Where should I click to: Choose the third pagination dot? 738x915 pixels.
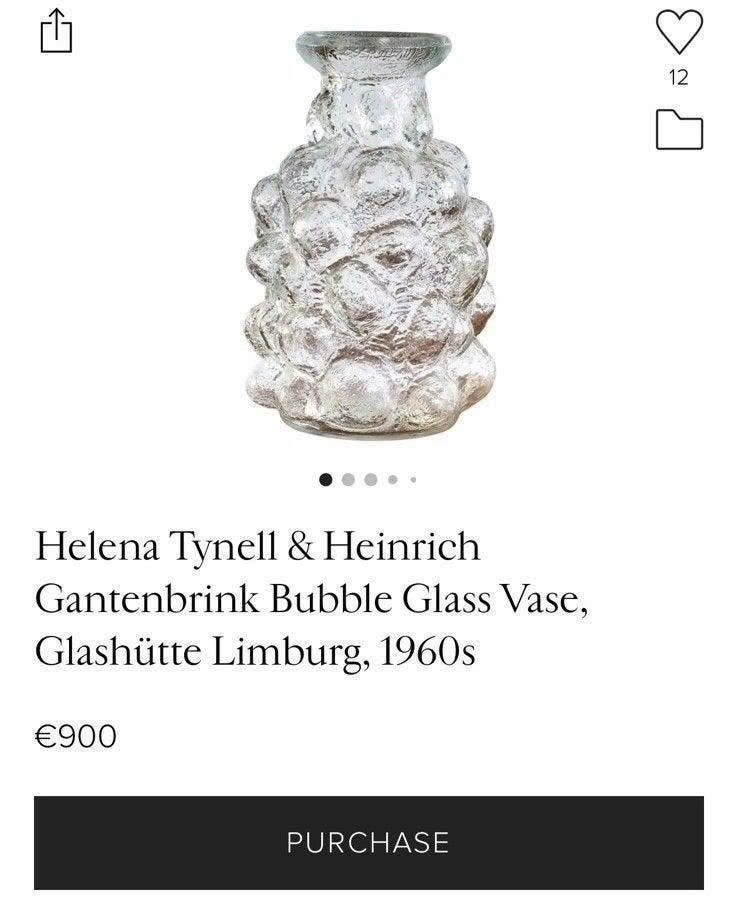point(370,478)
